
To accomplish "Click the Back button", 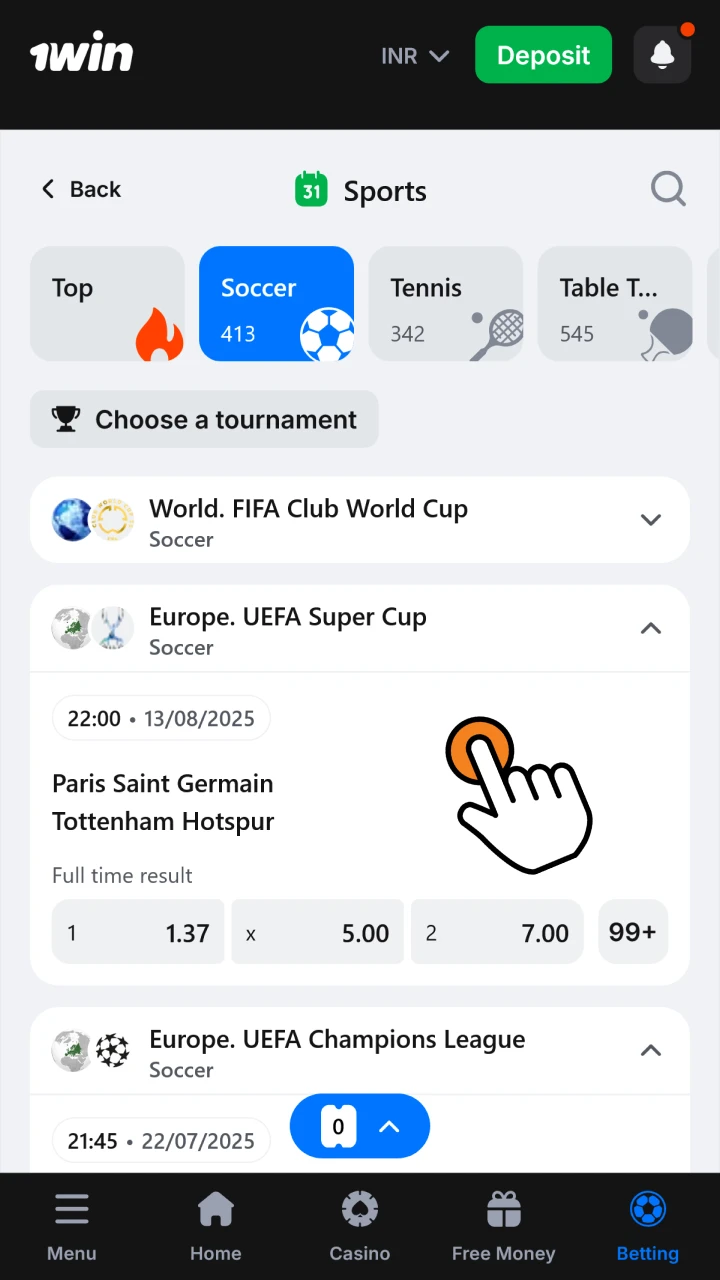I will tap(80, 189).
